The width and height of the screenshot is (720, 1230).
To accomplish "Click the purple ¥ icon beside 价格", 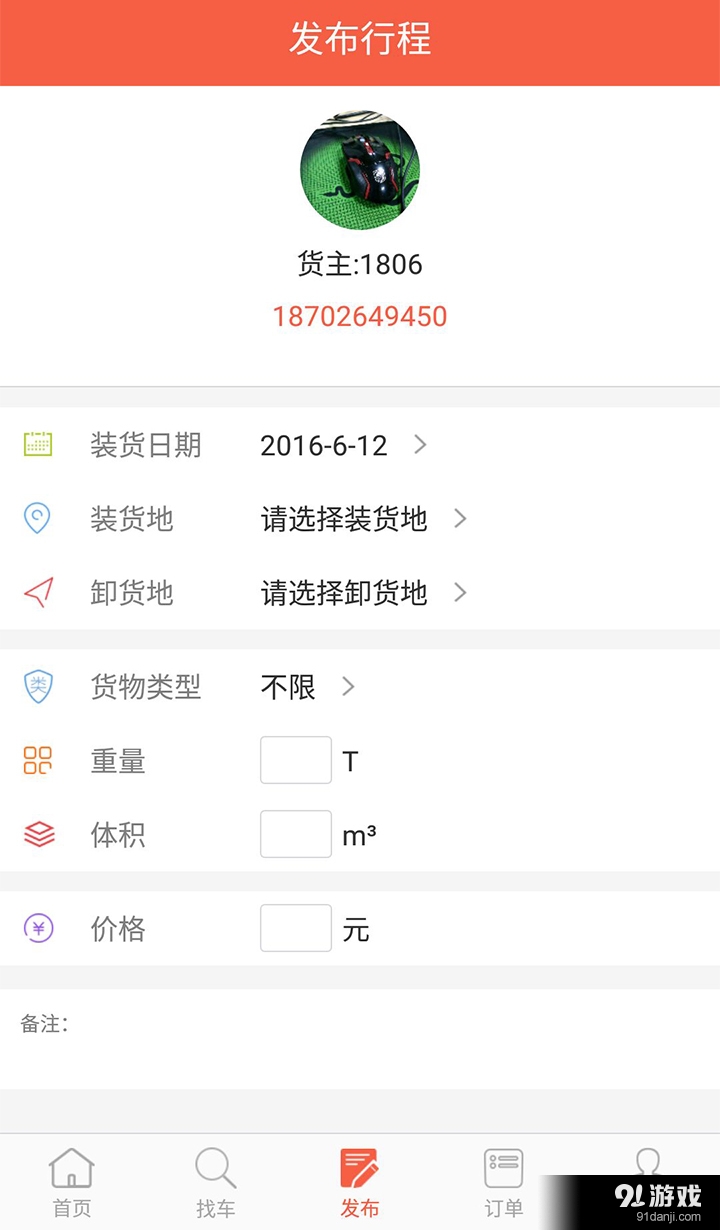I will coord(39,928).
